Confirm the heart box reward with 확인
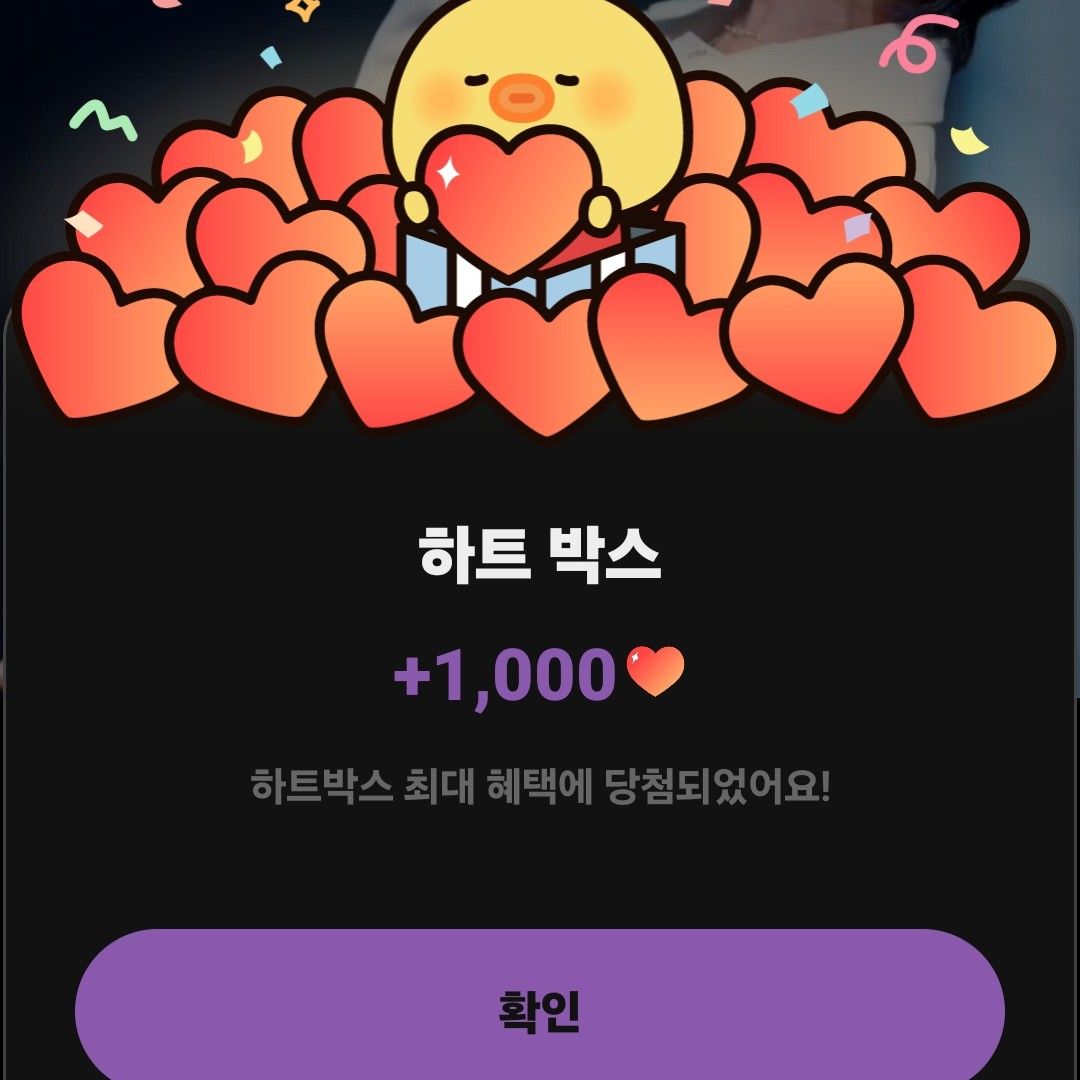The height and width of the screenshot is (1080, 1080). pos(540,1010)
